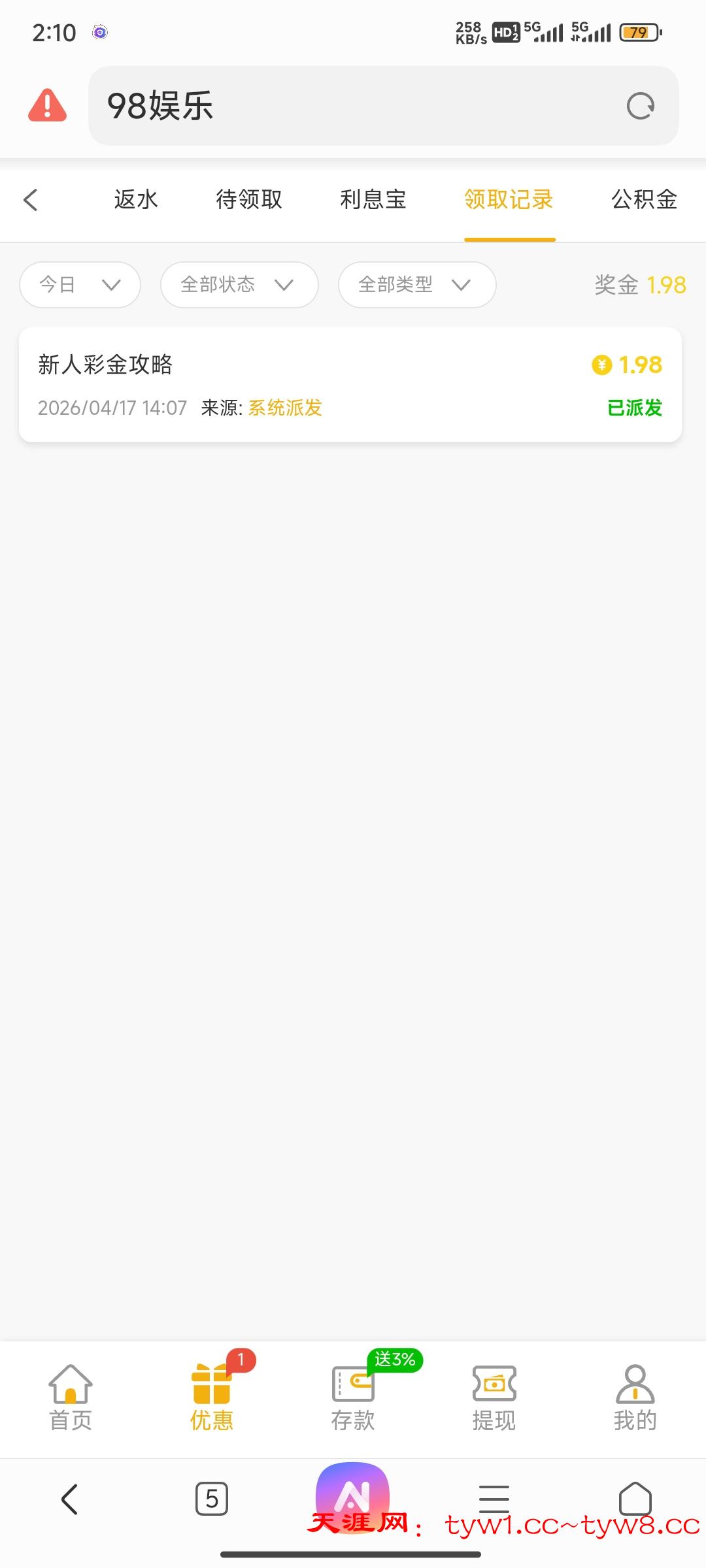The height and width of the screenshot is (1568, 706).
Task: Open the 提现 withdrawal tab
Action: (x=494, y=1397)
